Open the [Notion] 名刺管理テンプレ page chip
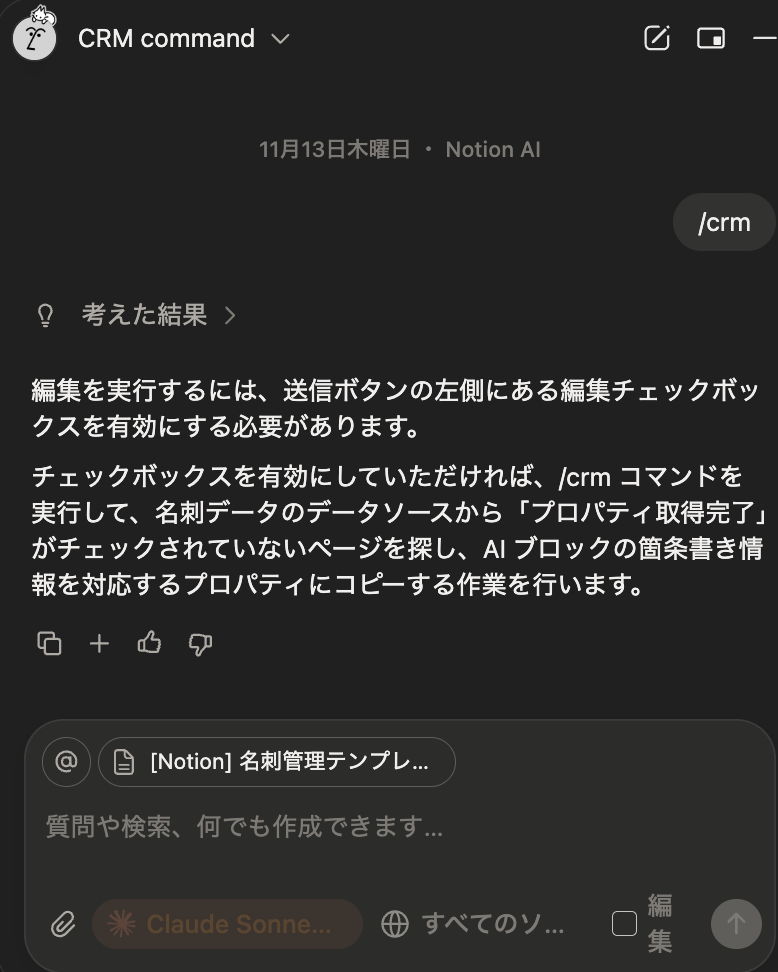778x972 pixels. tap(277, 761)
